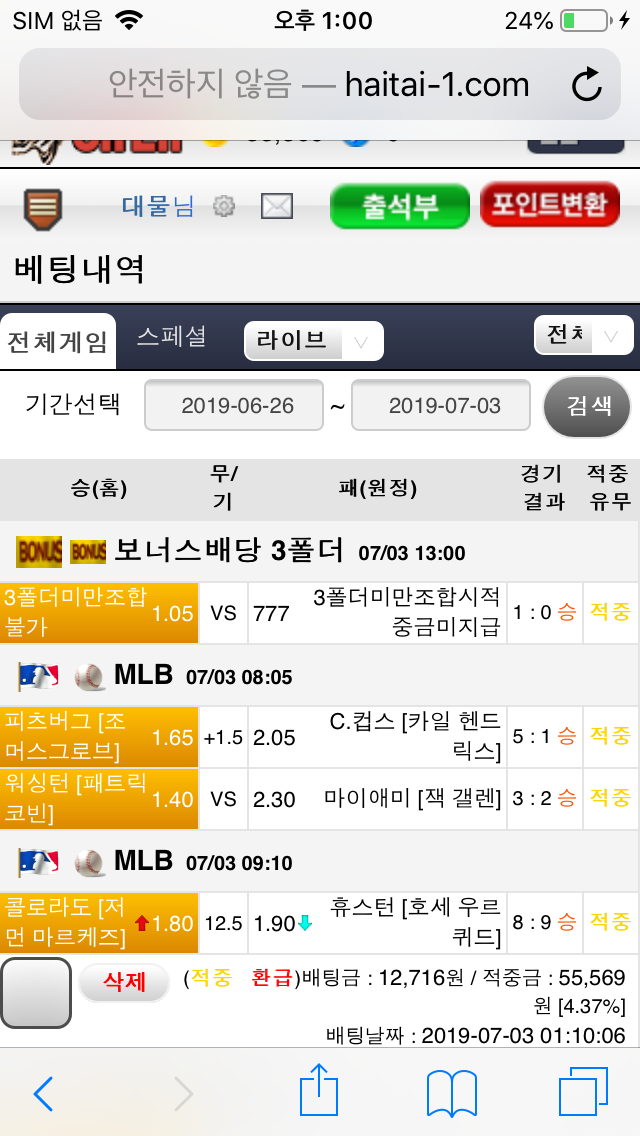Tap the 검색 search button
The image size is (640, 1136).
587,405
